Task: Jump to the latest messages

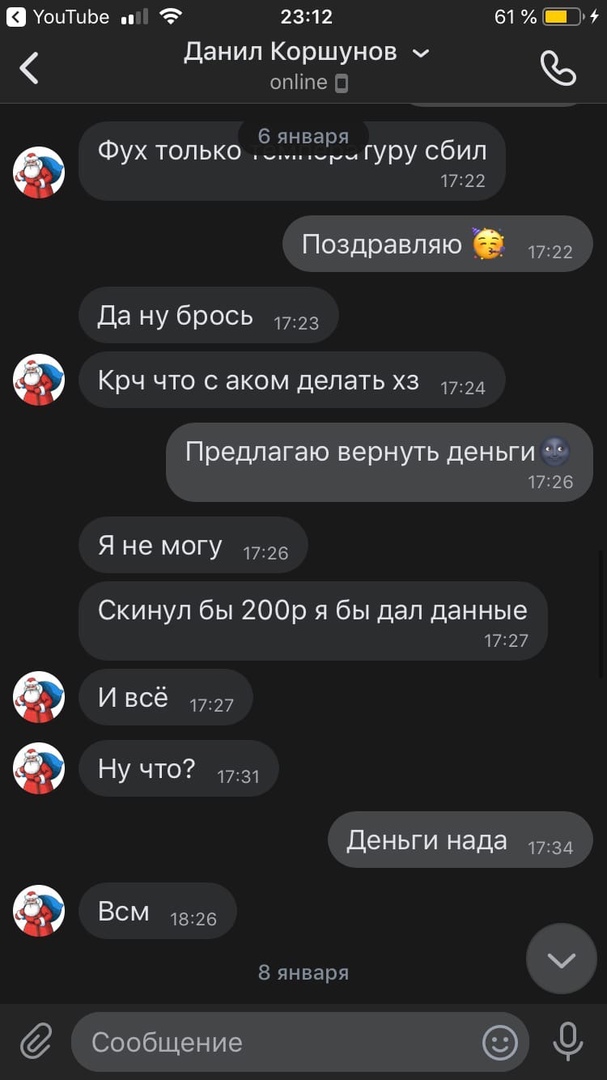Action: (x=561, y=960)
